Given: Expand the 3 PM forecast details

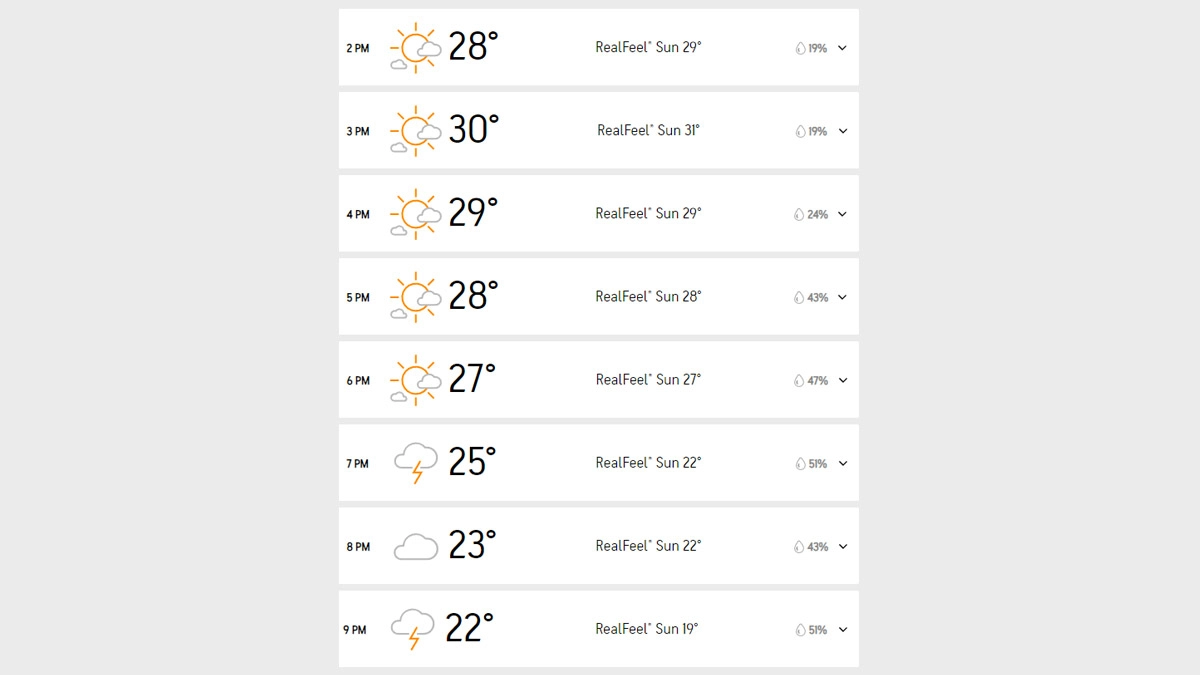Looking at the screenshot, I should 842,131.
